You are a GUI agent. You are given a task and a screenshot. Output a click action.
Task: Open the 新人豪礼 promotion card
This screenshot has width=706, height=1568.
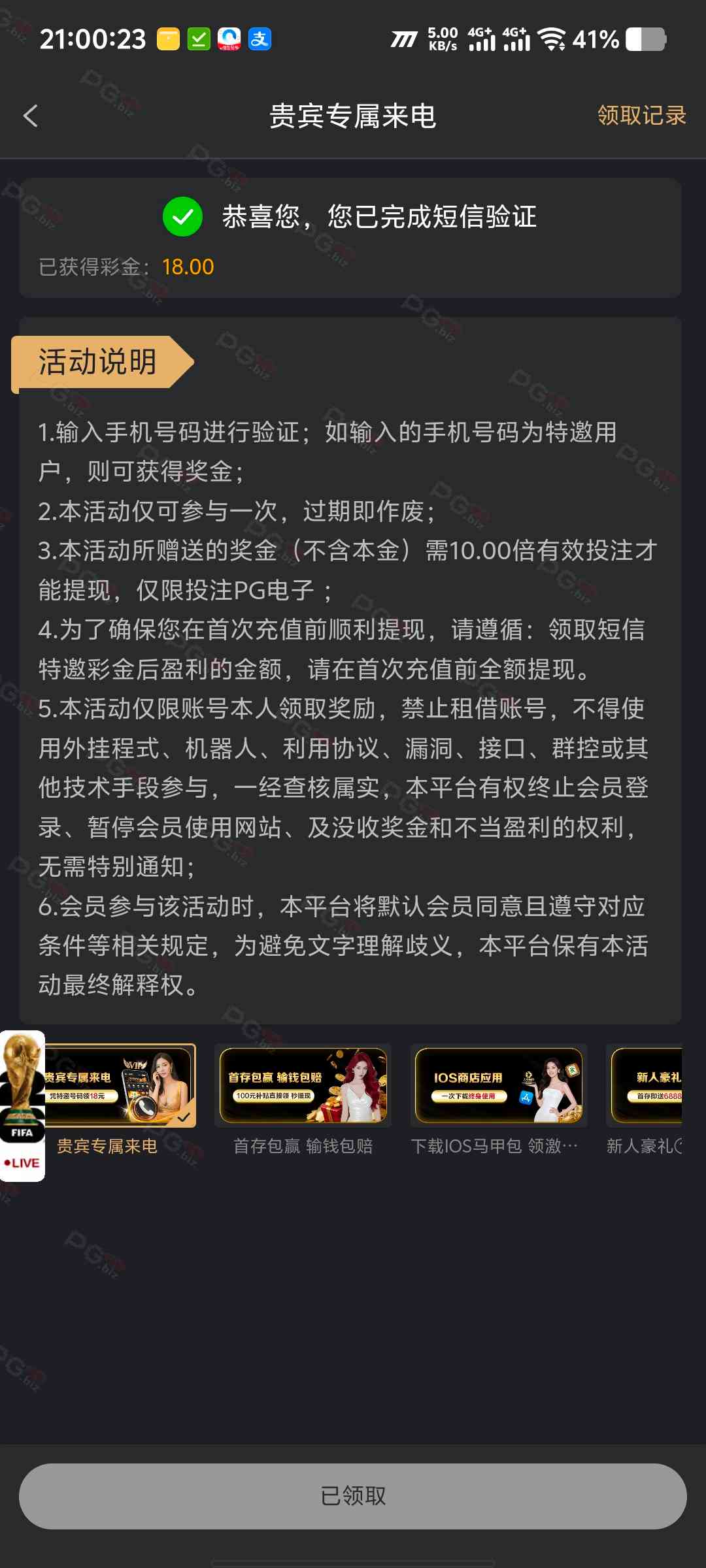point(646,1086)
